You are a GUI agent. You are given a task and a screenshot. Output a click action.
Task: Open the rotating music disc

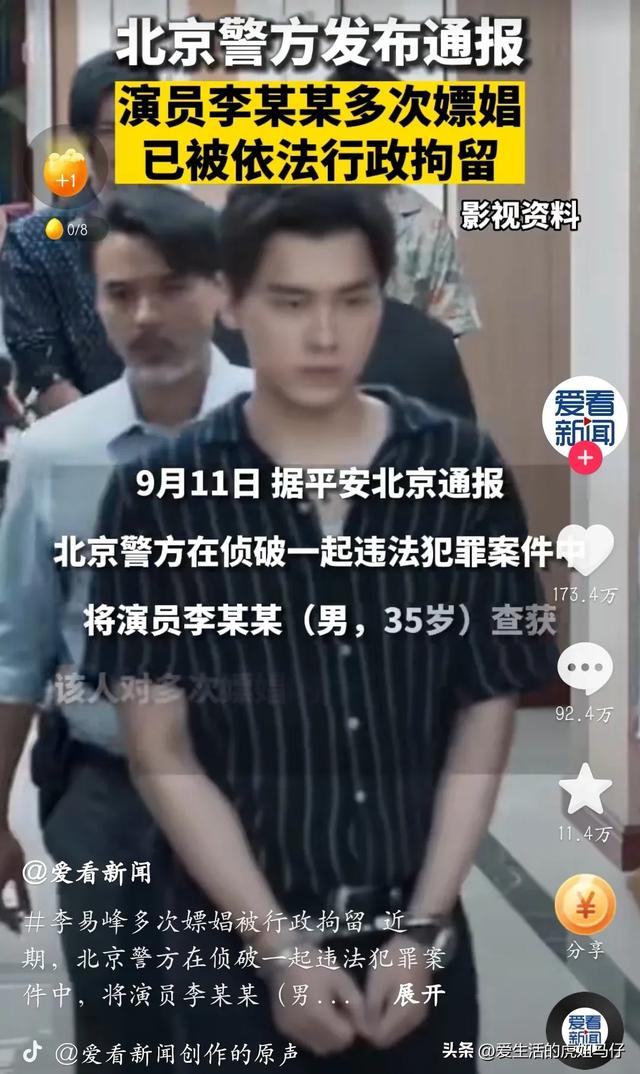[x=585, y=1027]
